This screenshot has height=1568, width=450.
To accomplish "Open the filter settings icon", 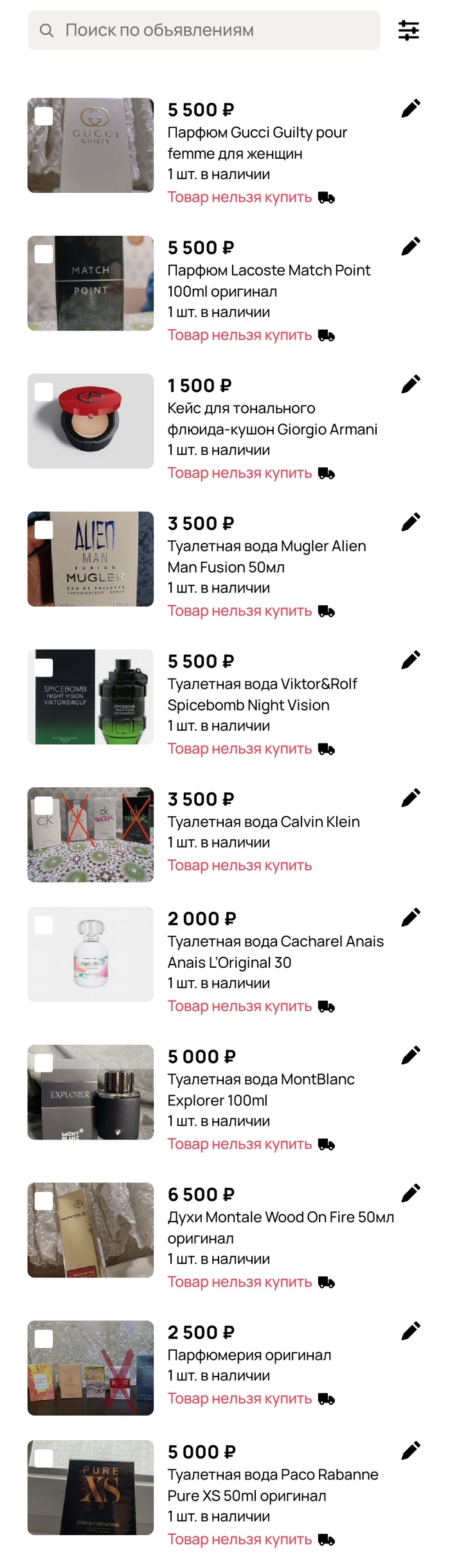I will click(x=408, y=30).
